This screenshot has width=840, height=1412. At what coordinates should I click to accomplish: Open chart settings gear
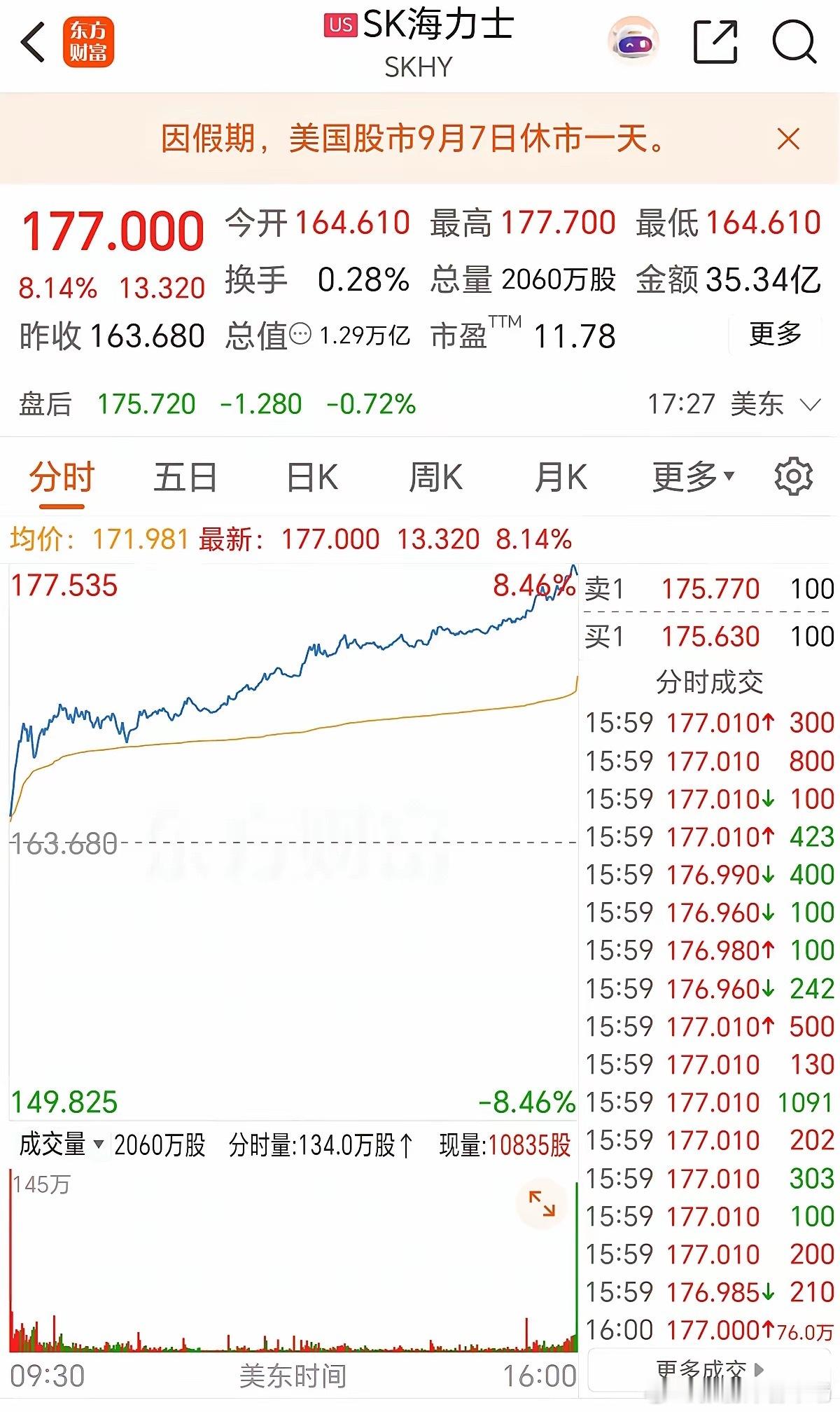click(x=794, y=477)
